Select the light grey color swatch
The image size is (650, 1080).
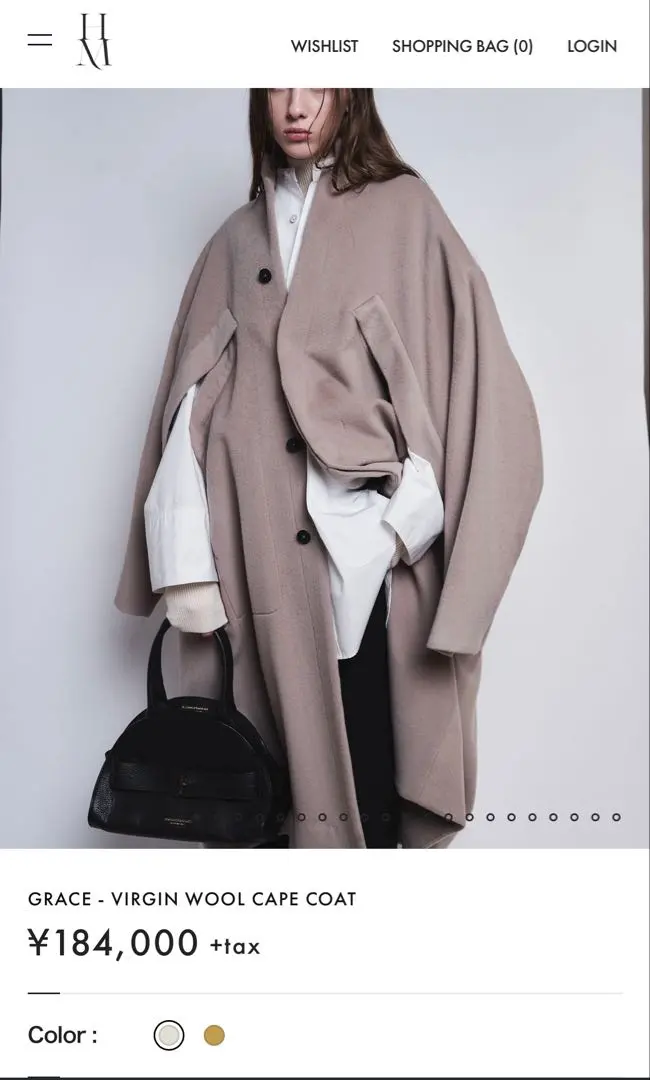(x=169, y=1035)
